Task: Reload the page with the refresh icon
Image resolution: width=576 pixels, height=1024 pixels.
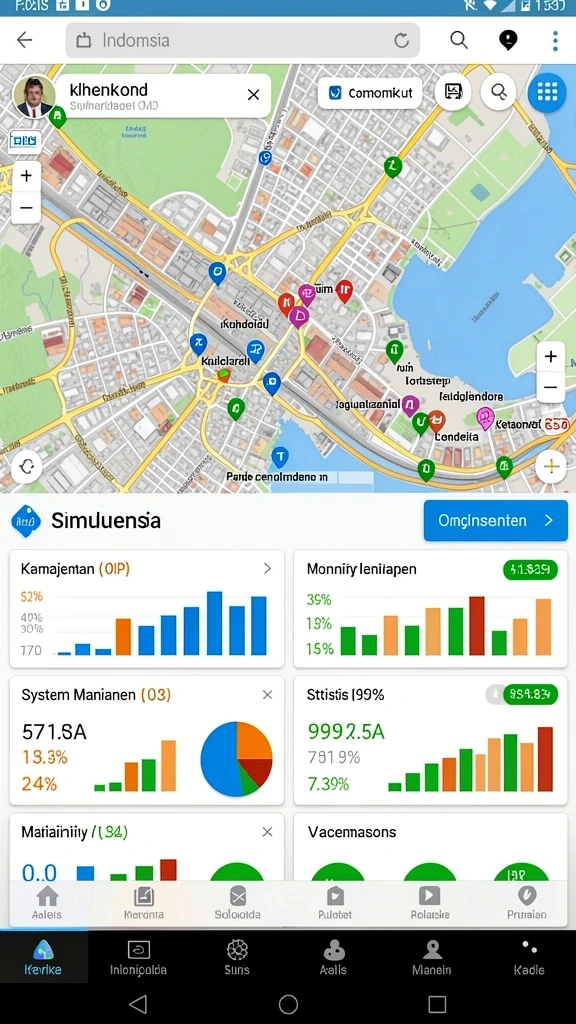Action: point(401,40)
